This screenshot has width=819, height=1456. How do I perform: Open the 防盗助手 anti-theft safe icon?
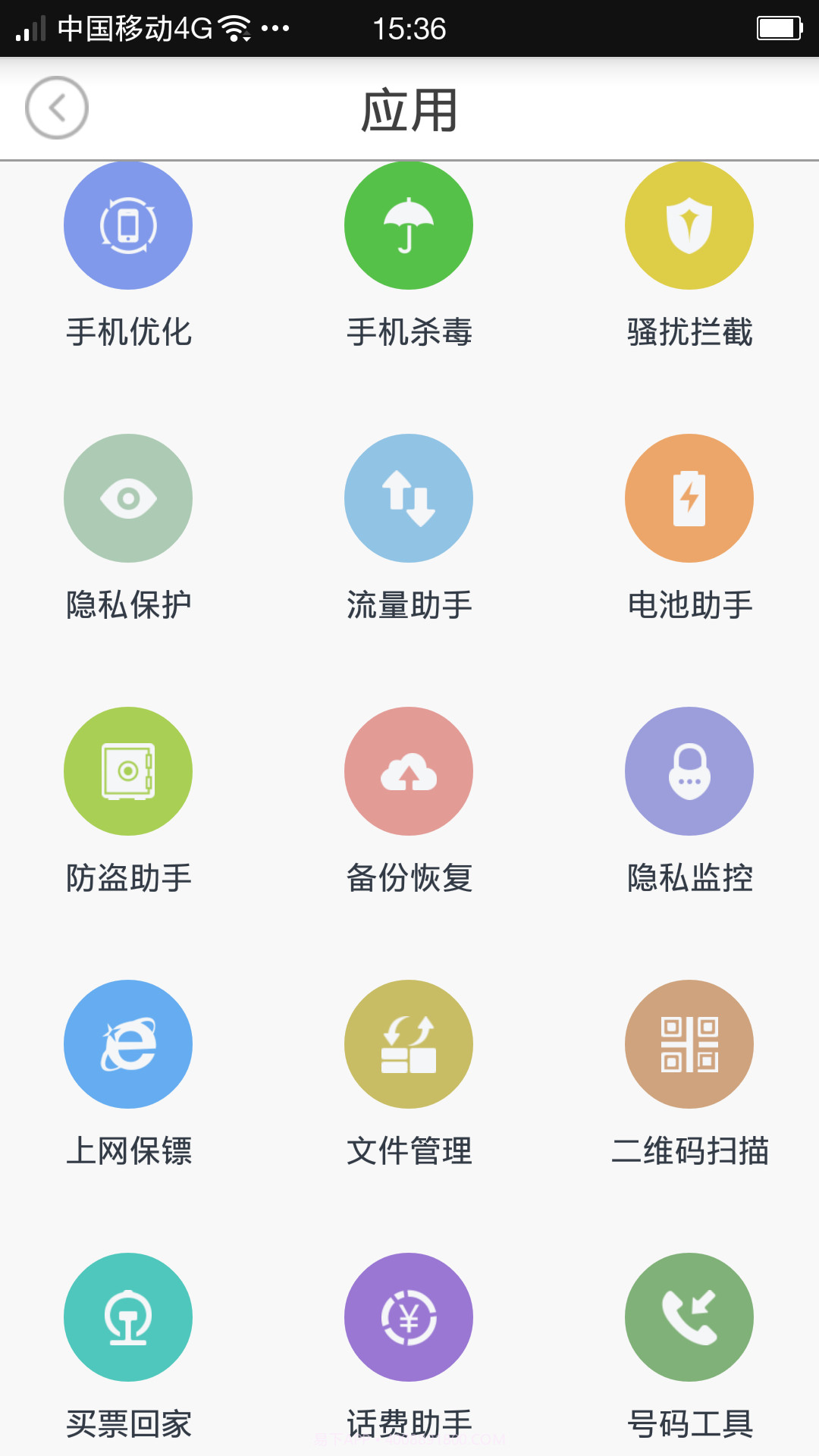coord(127,771)
